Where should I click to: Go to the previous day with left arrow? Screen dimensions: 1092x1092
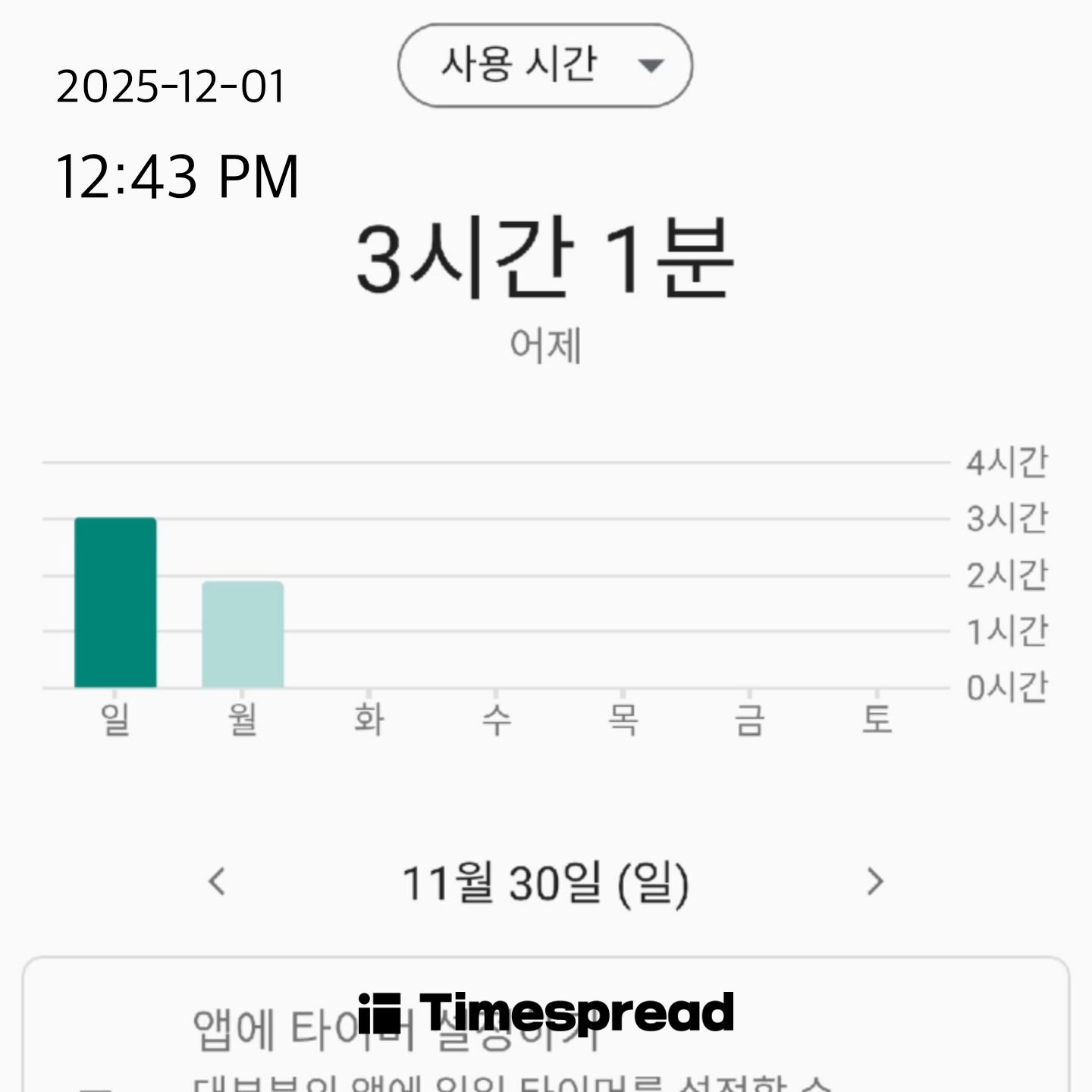217,882
